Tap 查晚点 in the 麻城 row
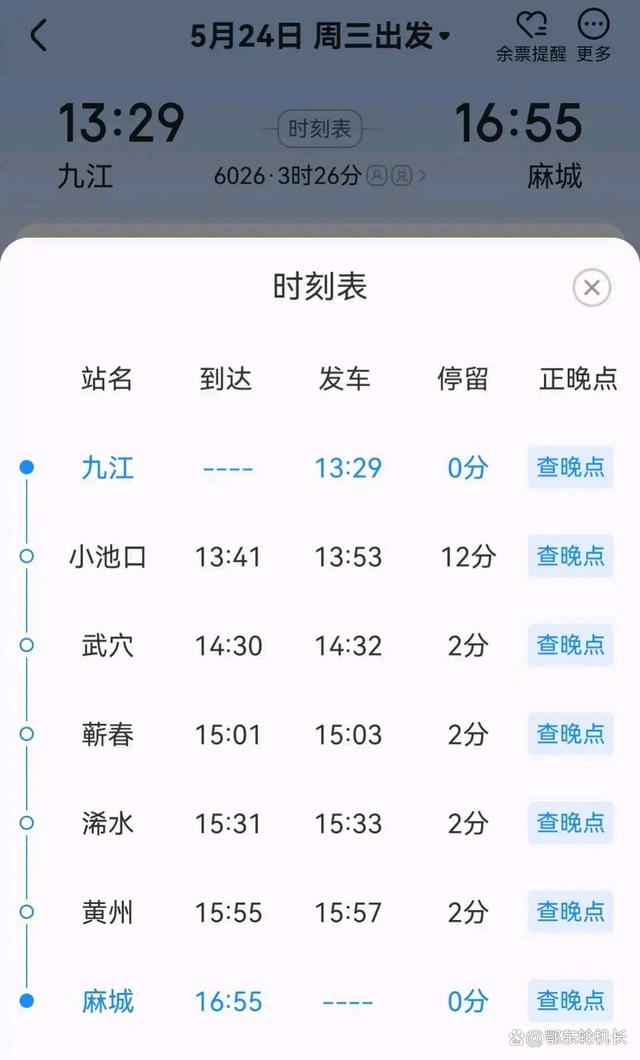This screenshot has height=1060, width=640. (570, 1001)
